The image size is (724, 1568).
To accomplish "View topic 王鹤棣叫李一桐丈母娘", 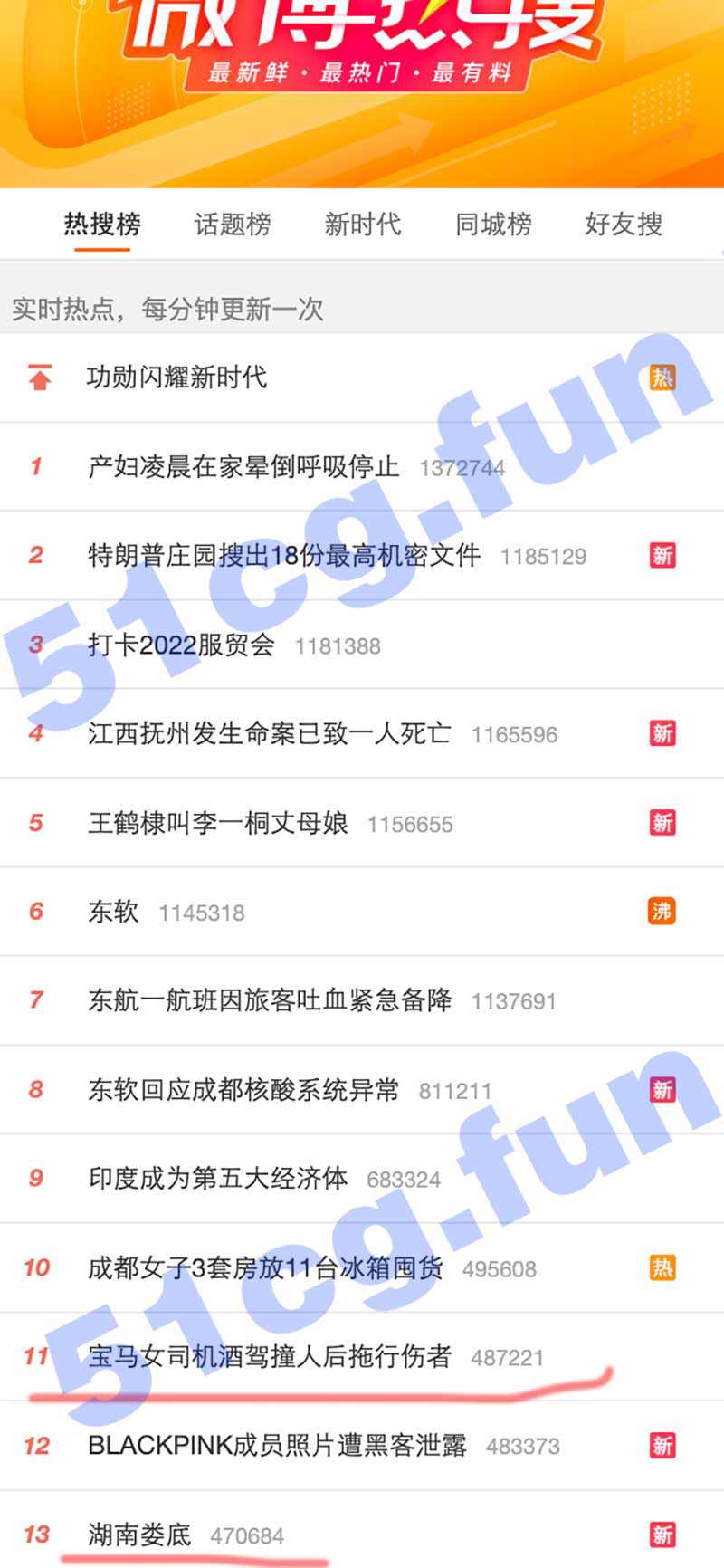I will 218,823.
